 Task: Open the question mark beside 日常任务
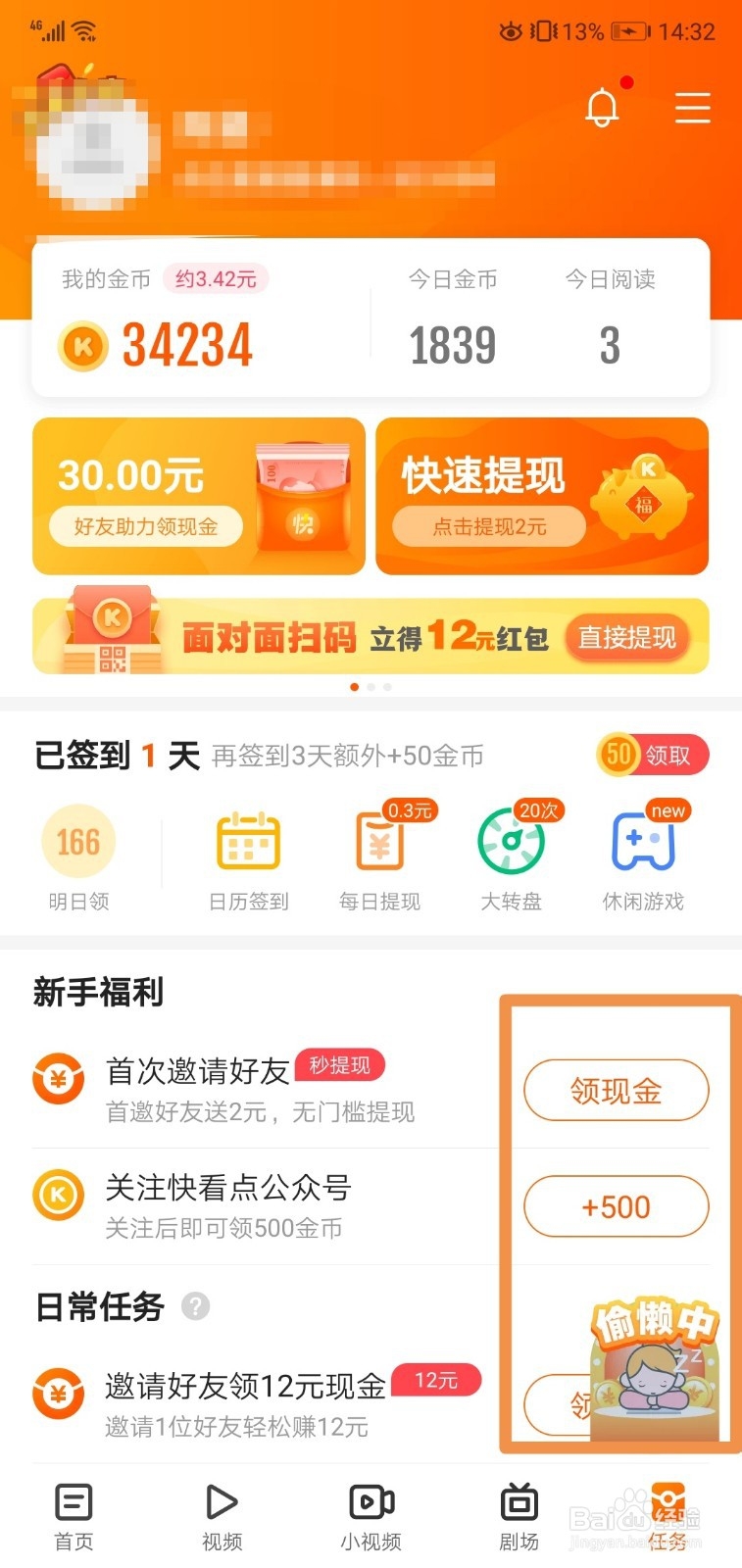point(194,1307)
